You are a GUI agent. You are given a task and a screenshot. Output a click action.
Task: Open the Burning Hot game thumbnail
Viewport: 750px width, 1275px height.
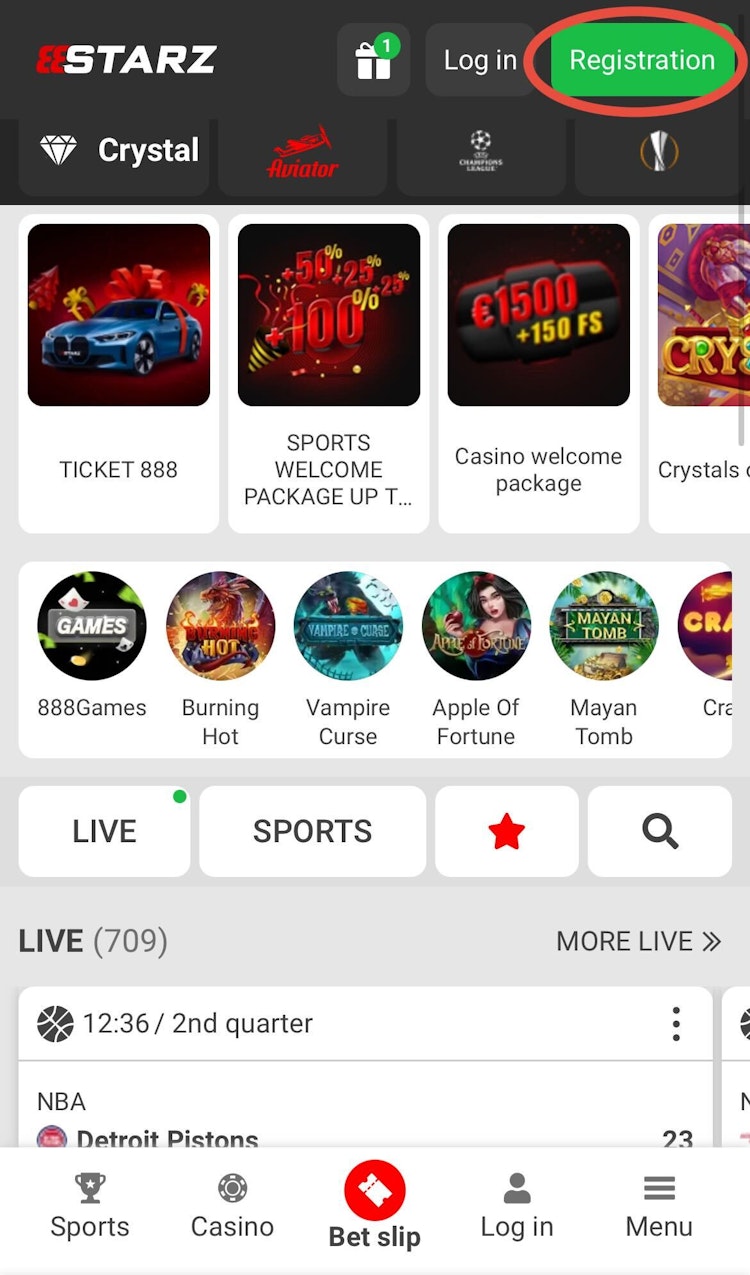click(x=220, y=625)
